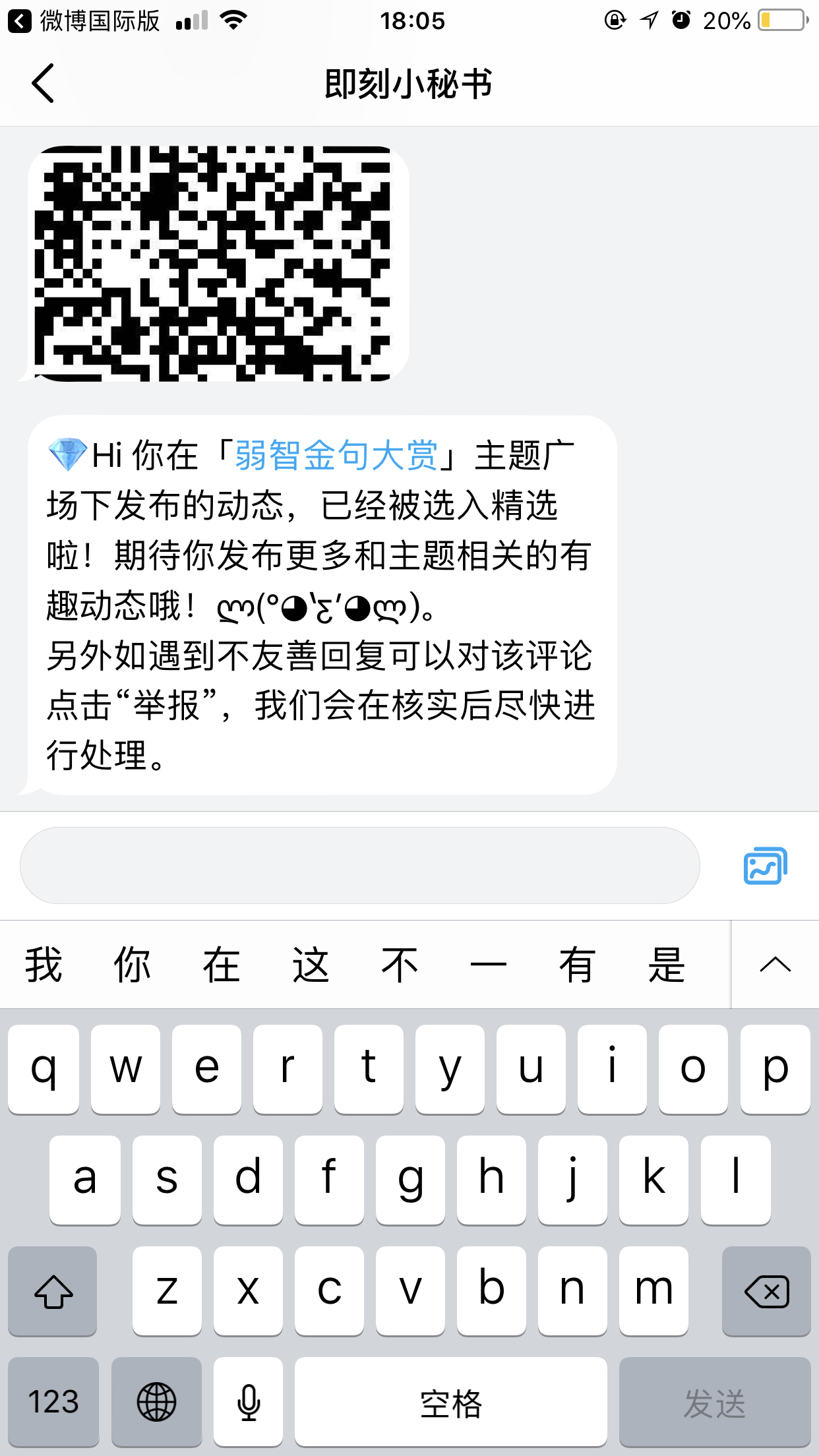Start voice dictation with the microphone key

coord(249,1401)
